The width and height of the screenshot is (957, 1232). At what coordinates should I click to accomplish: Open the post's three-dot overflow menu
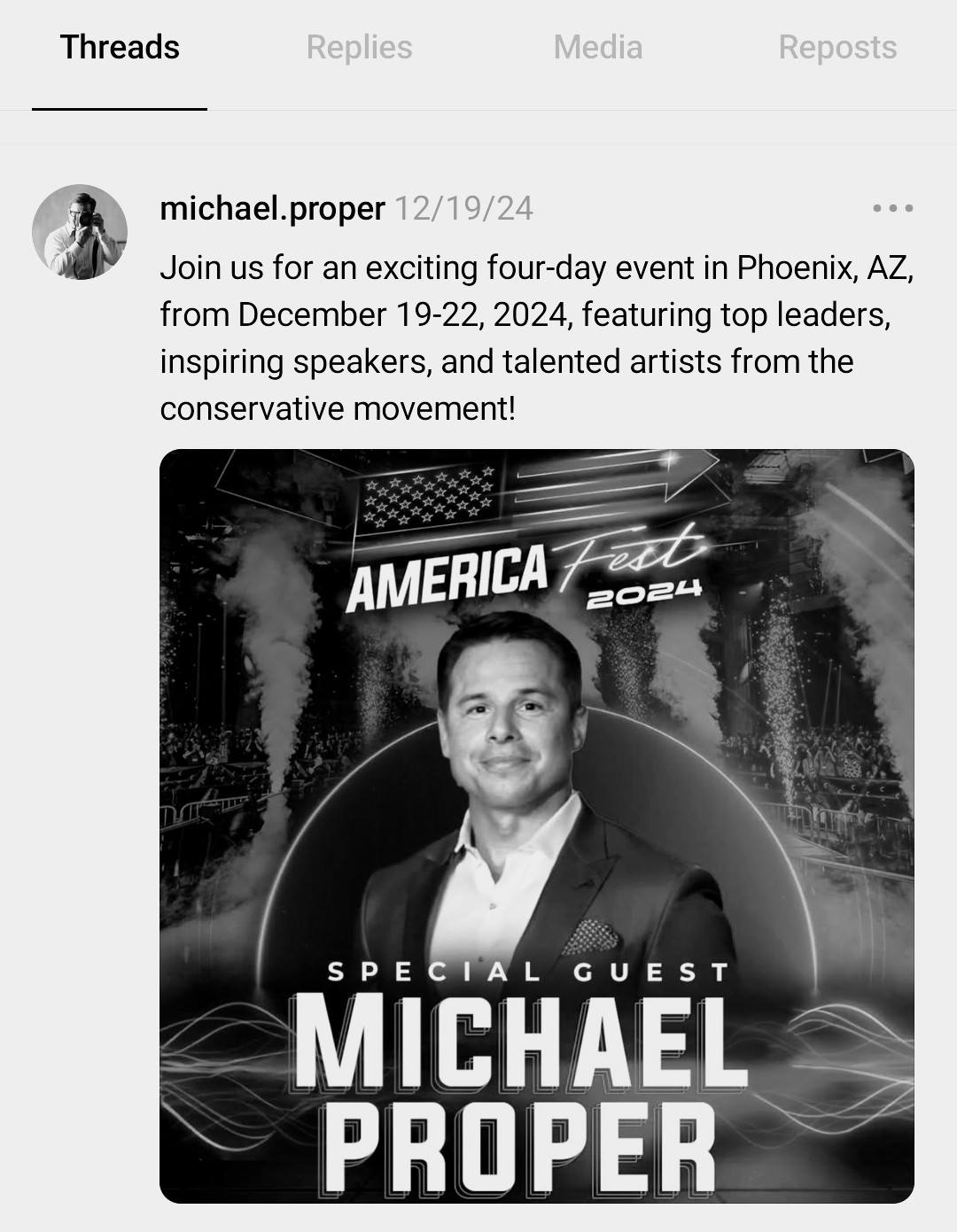[892, 209]
